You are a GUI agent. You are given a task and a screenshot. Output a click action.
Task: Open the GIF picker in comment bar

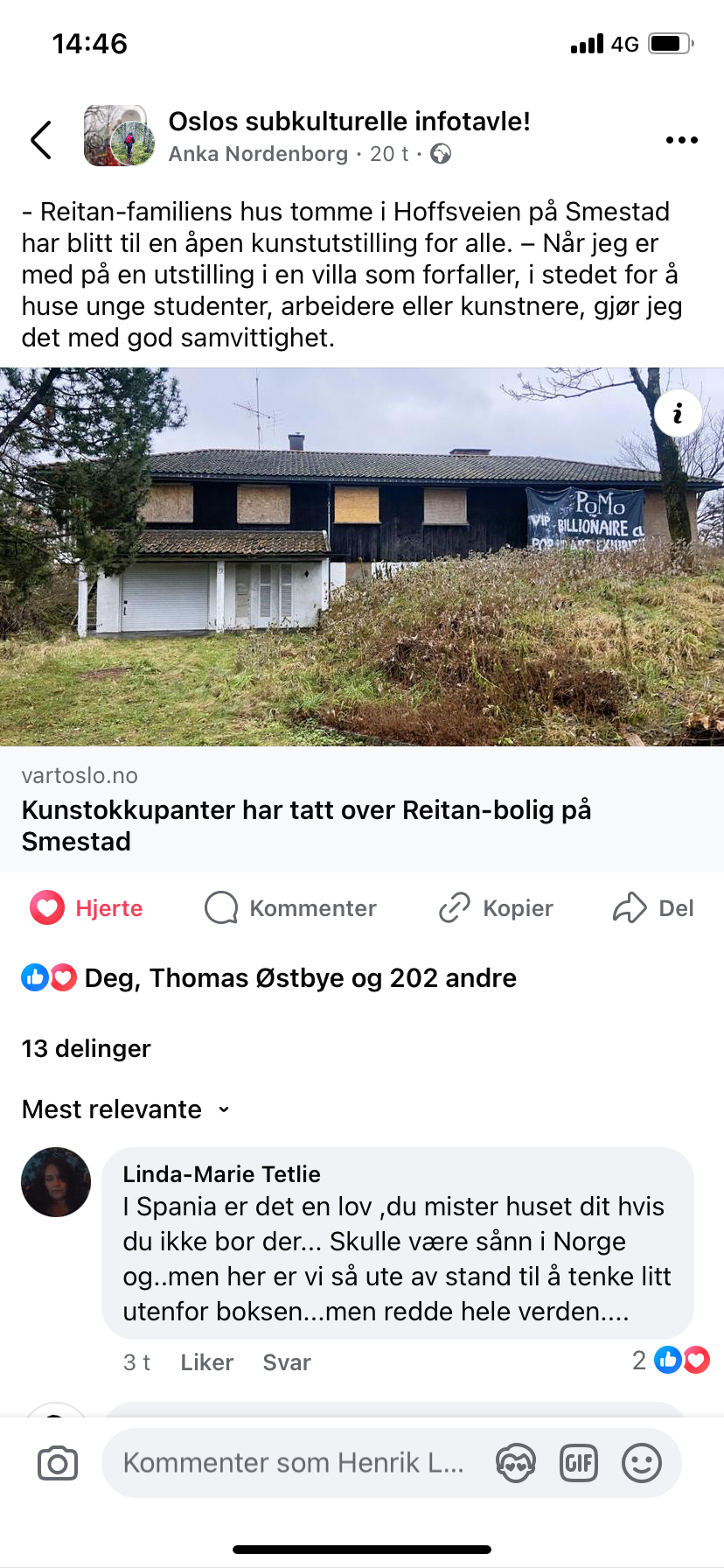(x=578, y=1463)
